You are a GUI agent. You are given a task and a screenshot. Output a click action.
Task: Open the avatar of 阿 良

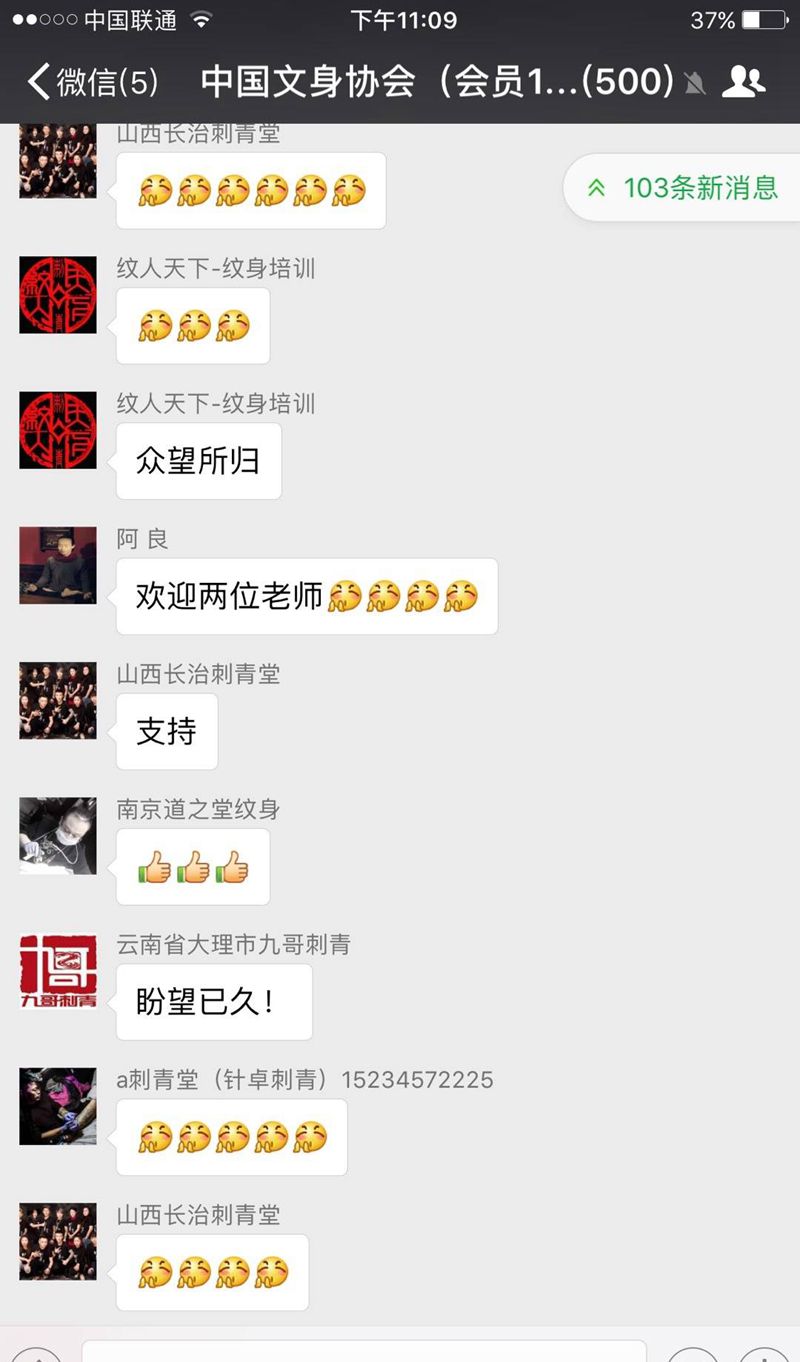click(x=58, y=566)
